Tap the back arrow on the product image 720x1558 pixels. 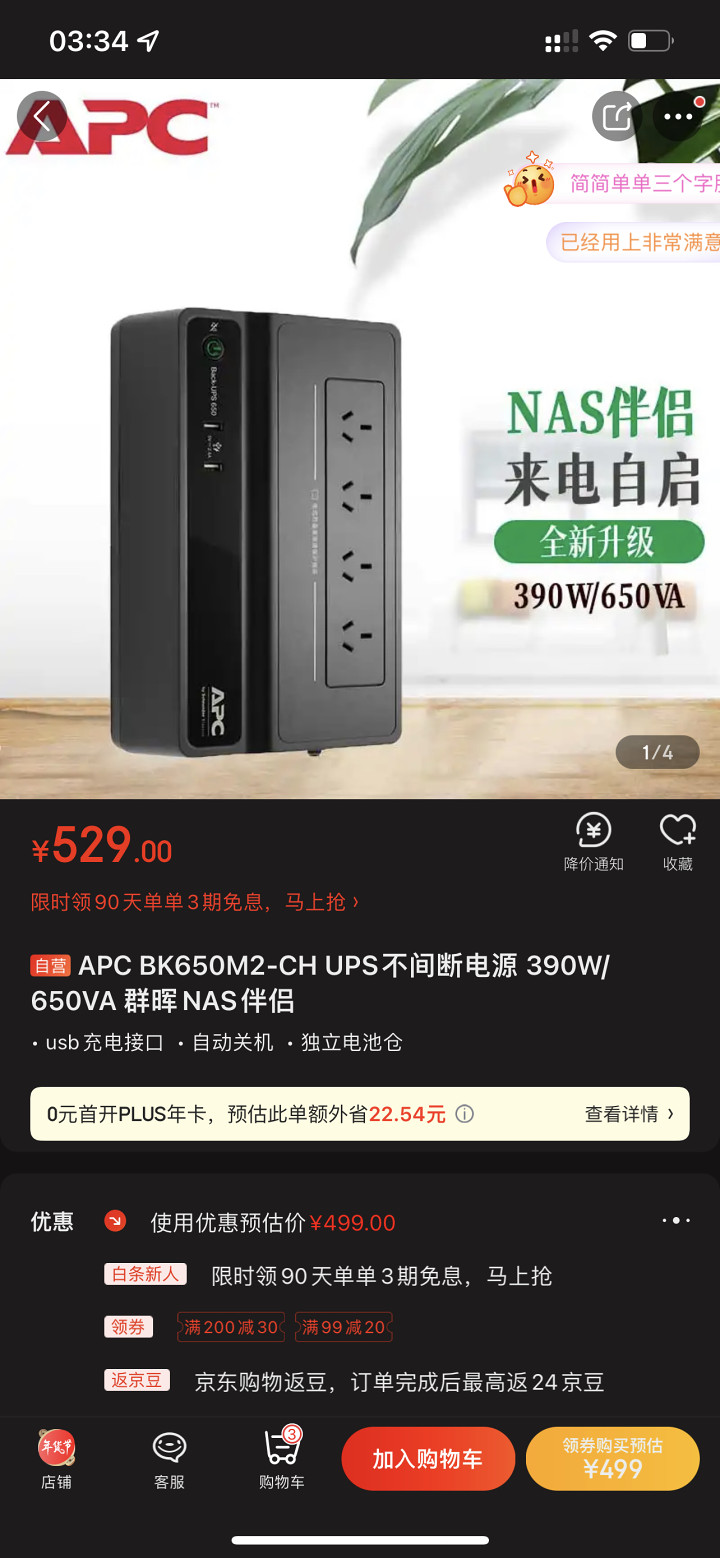pos(42,114)
